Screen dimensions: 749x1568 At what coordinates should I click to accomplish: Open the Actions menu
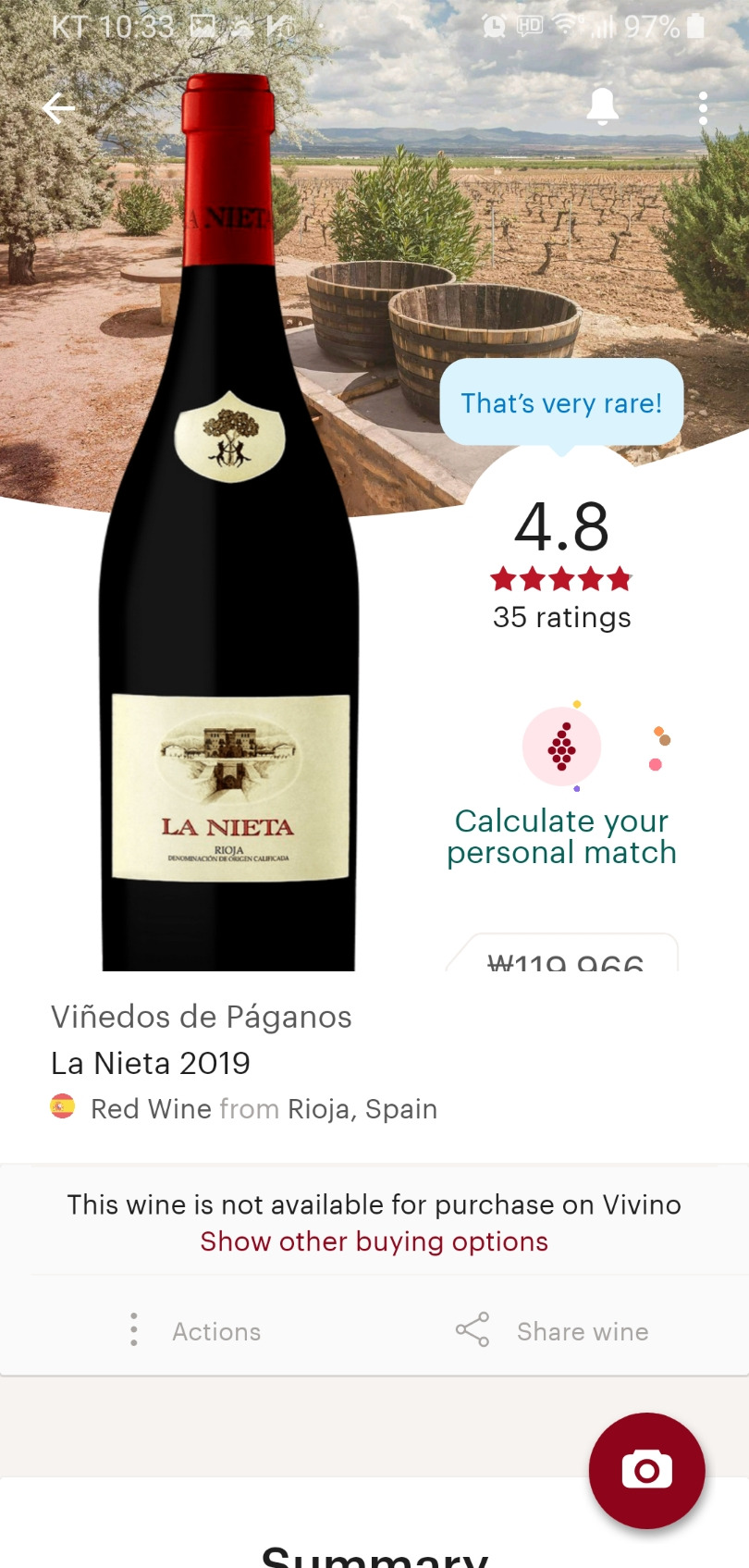click(x=198, y=1330)
